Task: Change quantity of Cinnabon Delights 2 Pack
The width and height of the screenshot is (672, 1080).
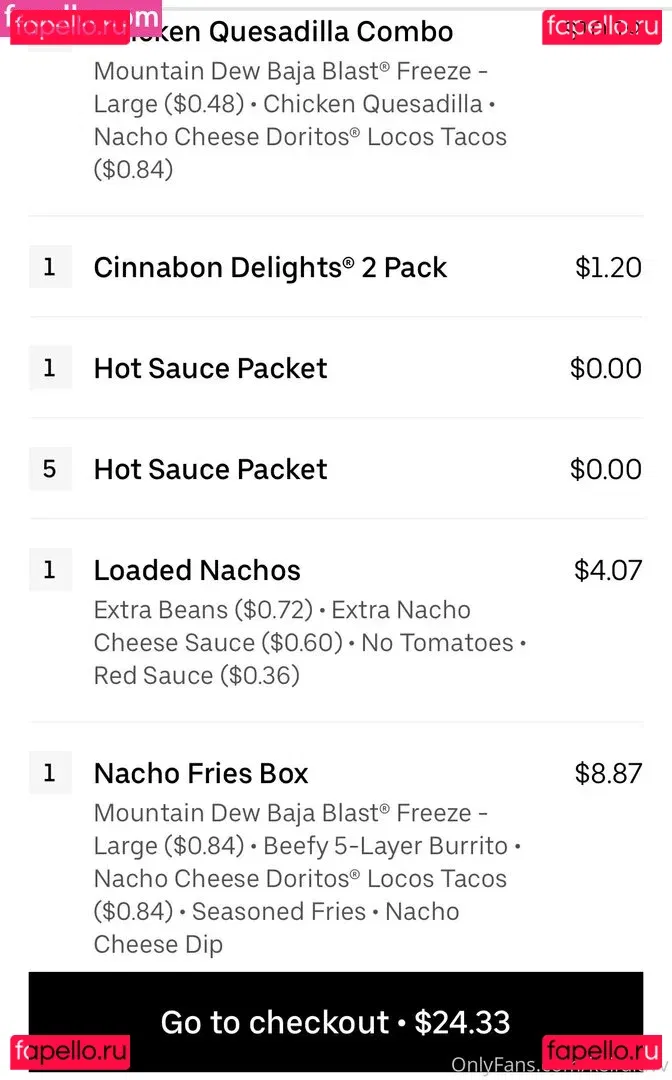Action: (49, 268)
